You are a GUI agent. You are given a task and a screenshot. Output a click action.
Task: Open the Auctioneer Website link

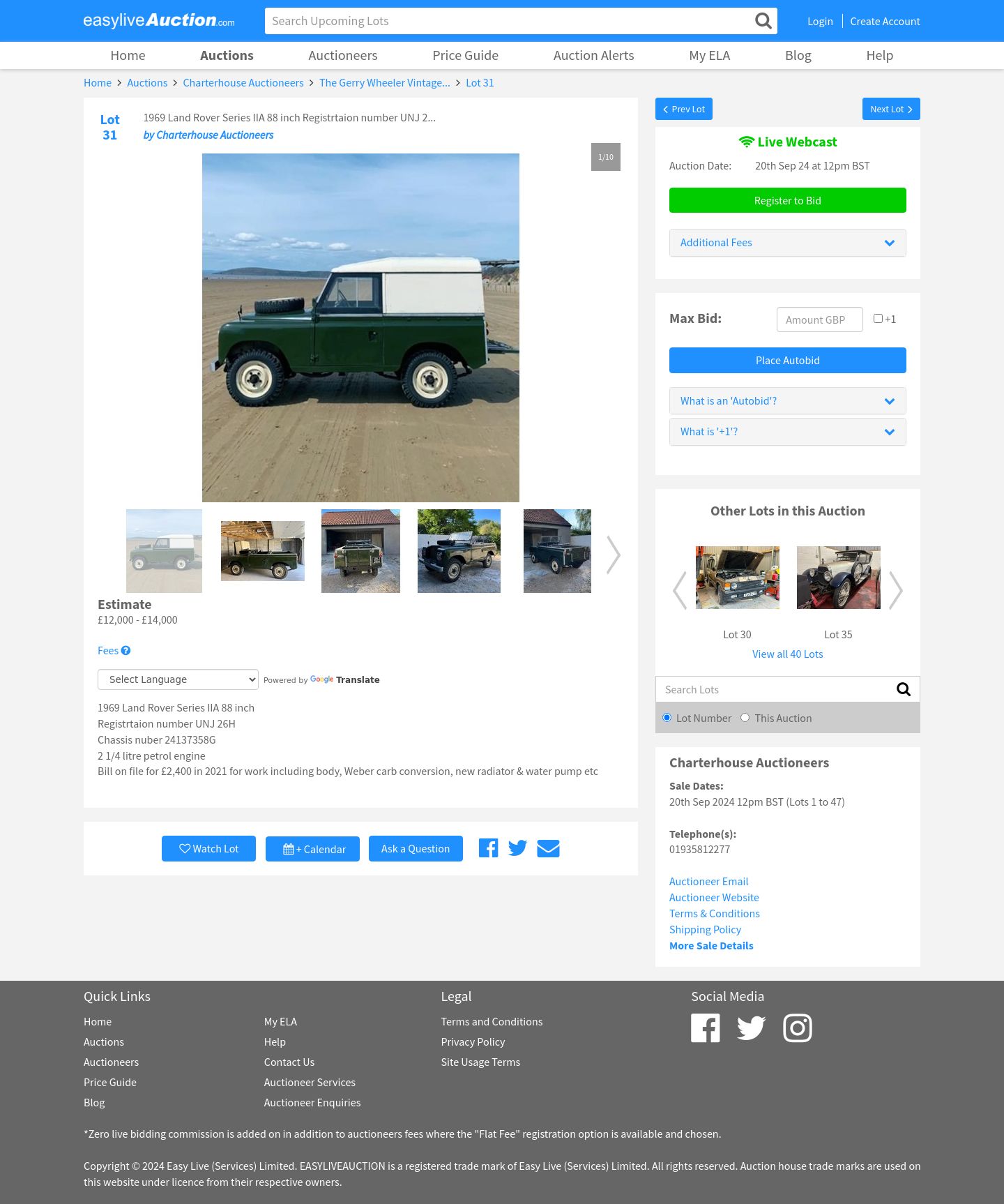click(714, 897)
